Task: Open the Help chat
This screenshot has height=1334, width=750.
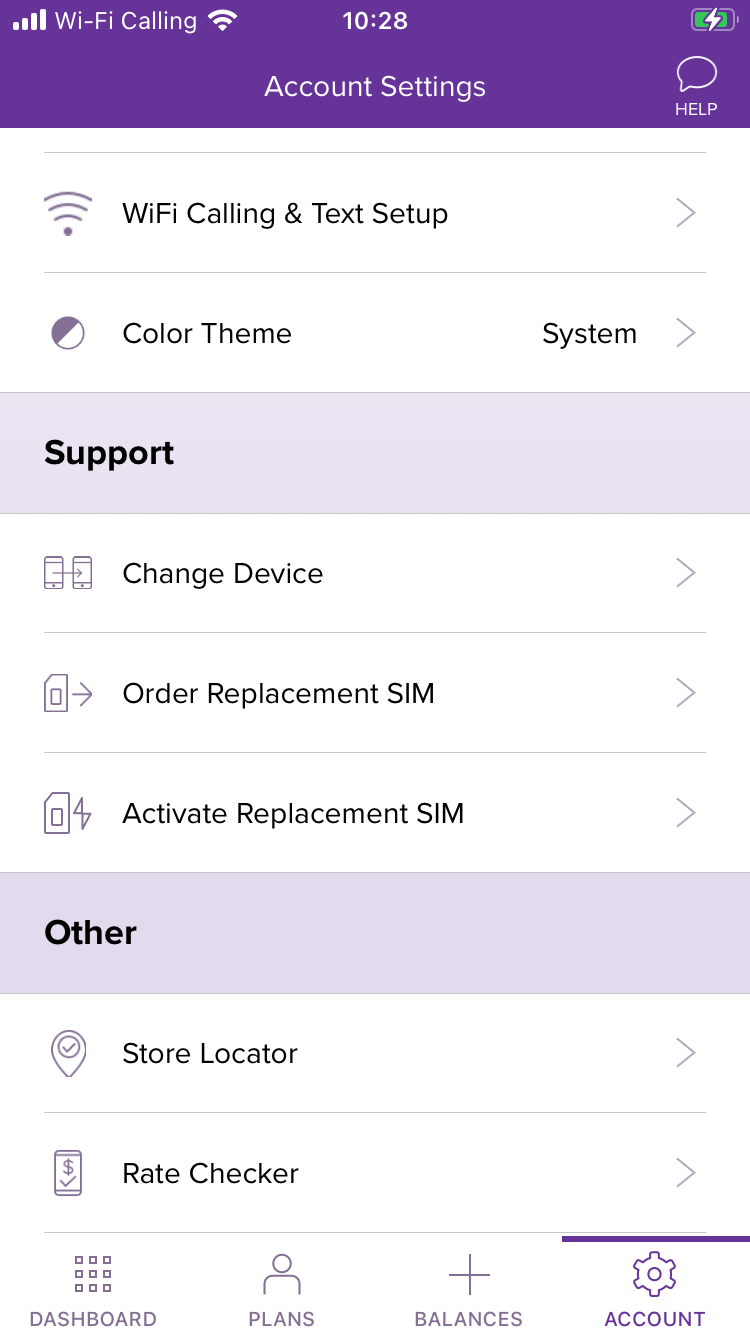Action: tap(696, 87)
